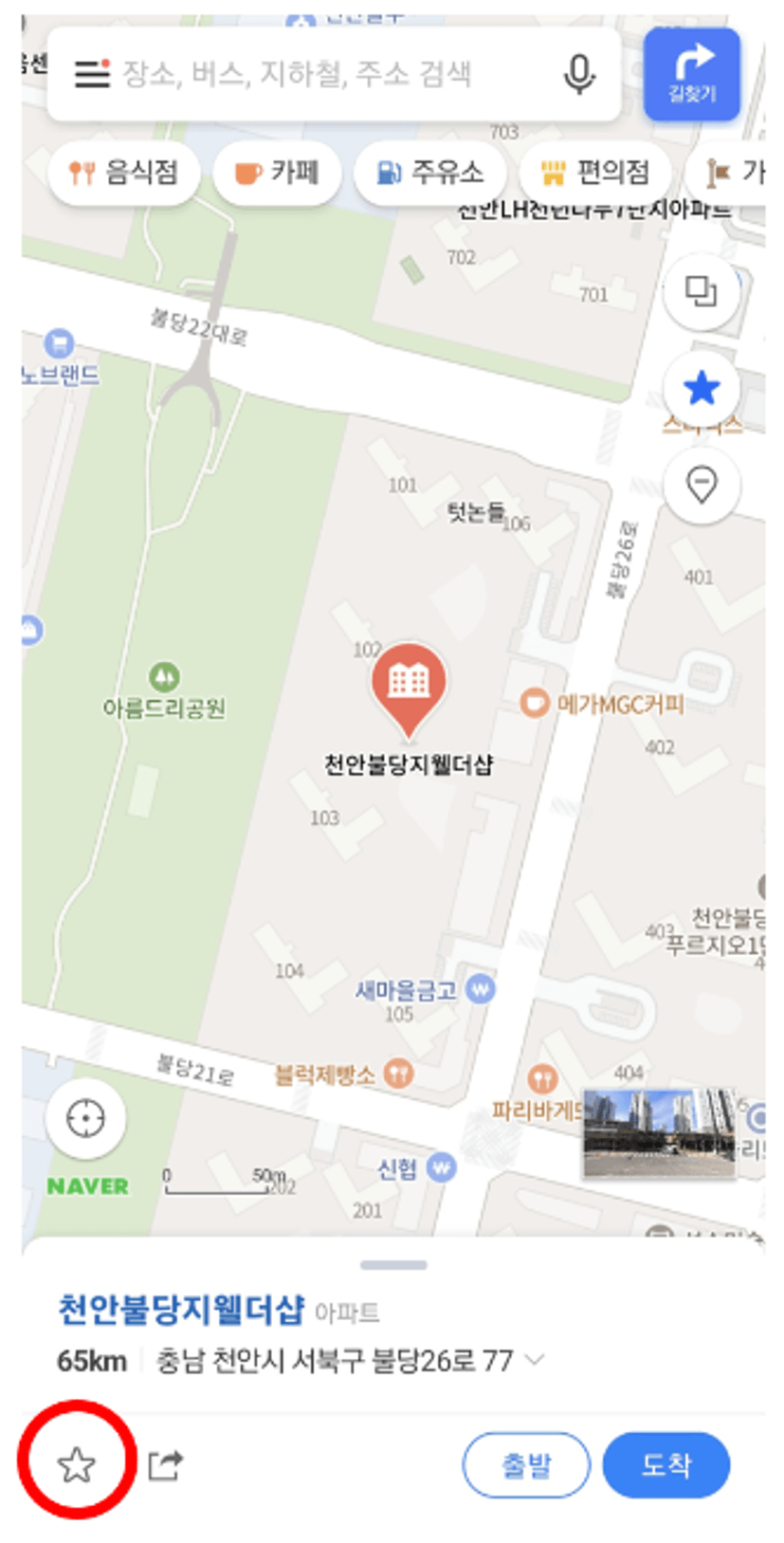Tap the map pin location button
The image size is (784, 1543).
[702, 485]
